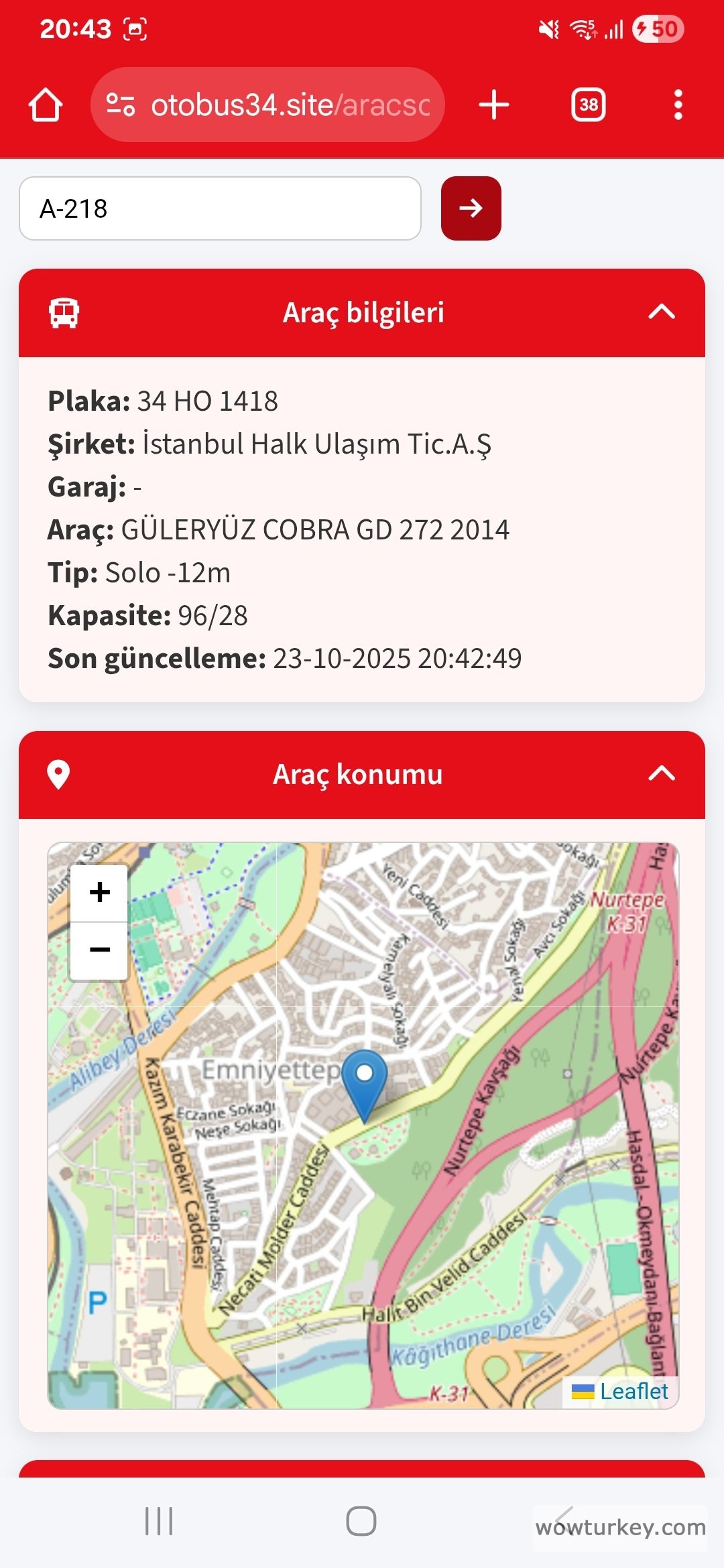Collapse the Araç konumu section
Image resolution: width=724 pixels, height=1568 pixels.
click(x=661, y=774)
